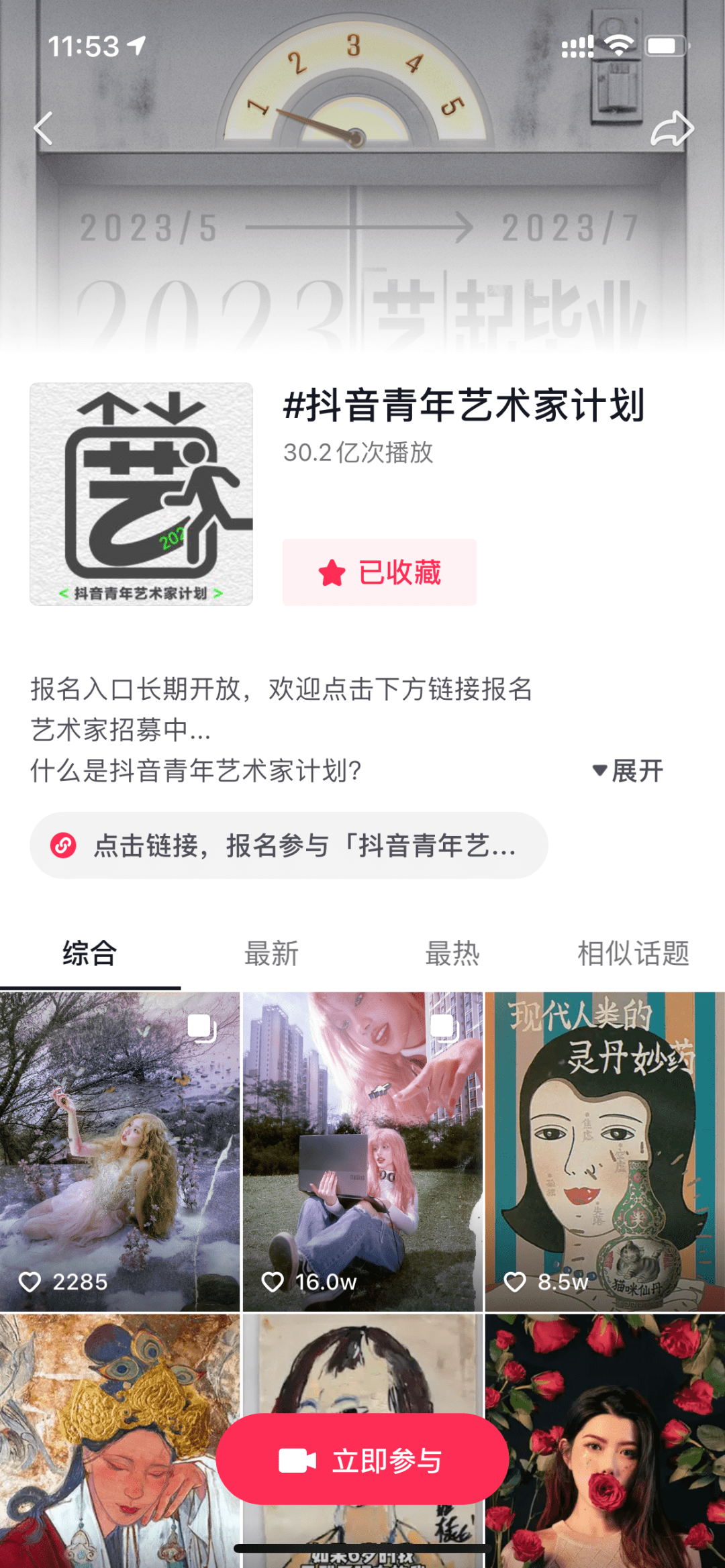Screen dimensions: 725x1568
Task: Unfavorite the topic by tapping 已收藏
Action: [379, 573]
